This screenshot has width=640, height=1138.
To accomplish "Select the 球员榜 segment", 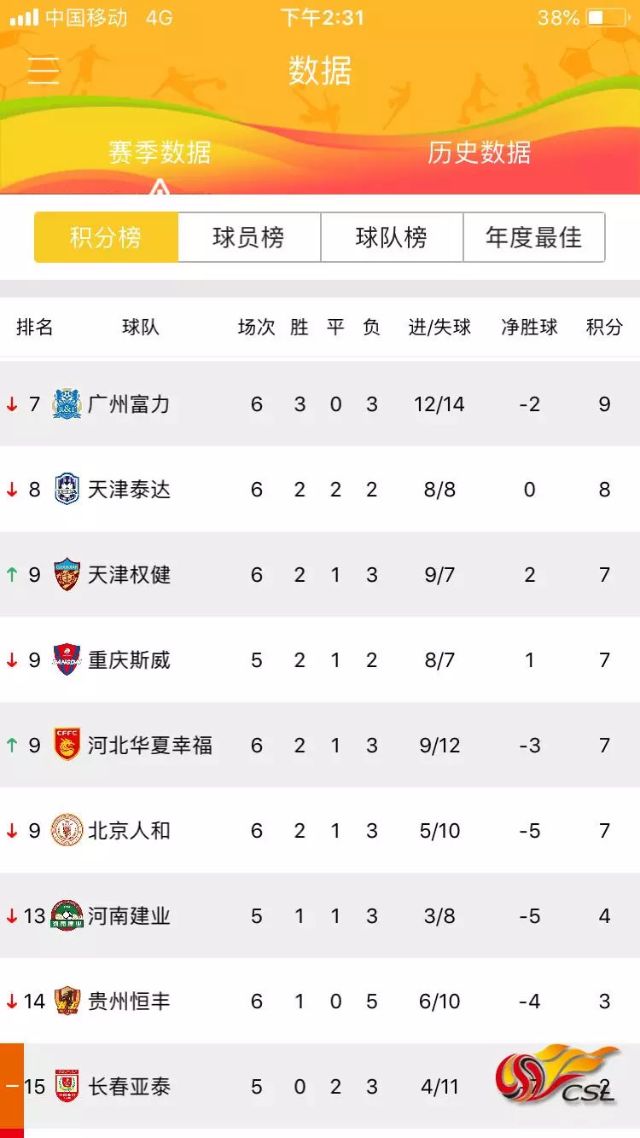I will 249,237.
